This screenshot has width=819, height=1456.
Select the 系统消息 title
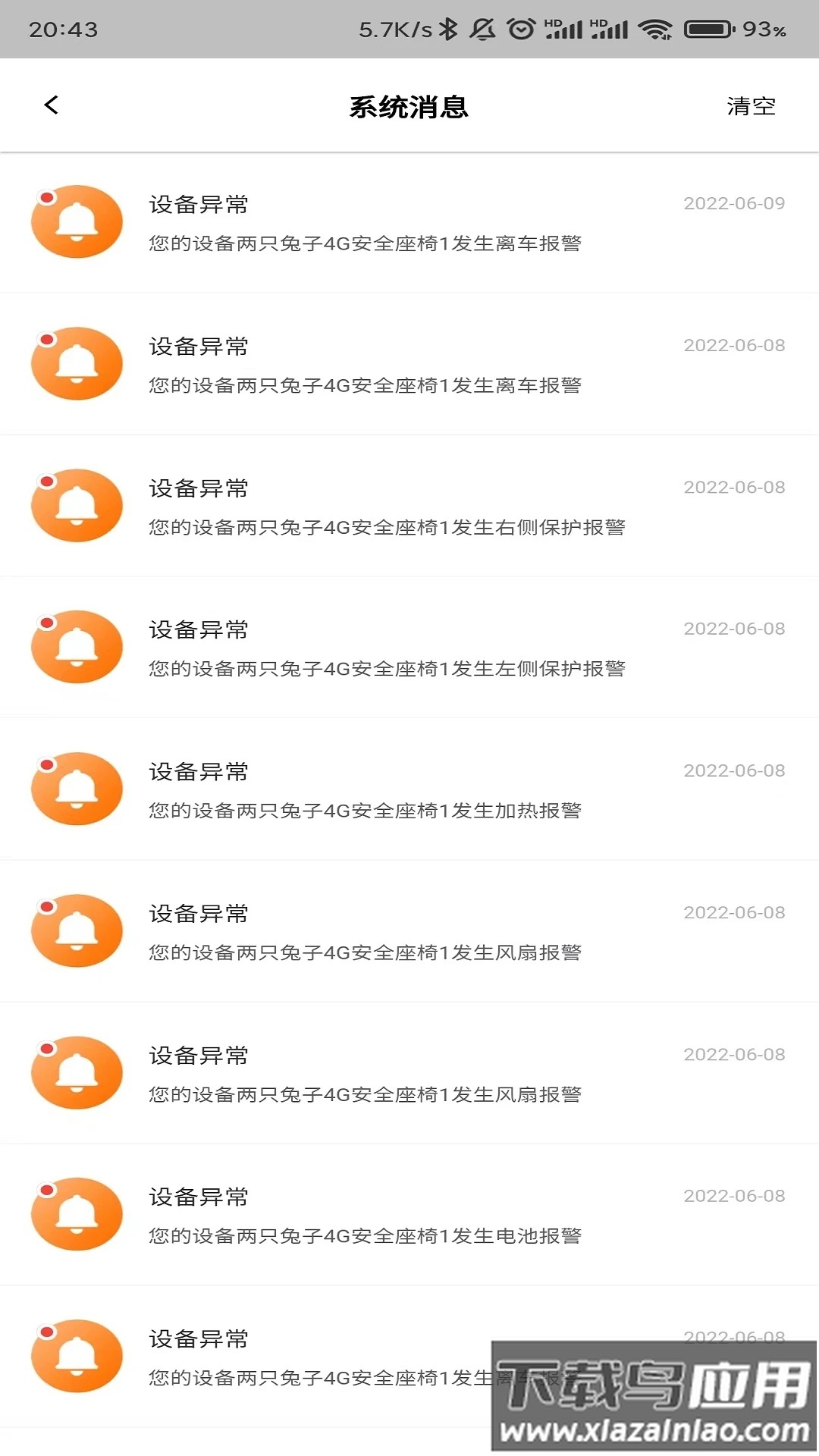pos(409,108)
